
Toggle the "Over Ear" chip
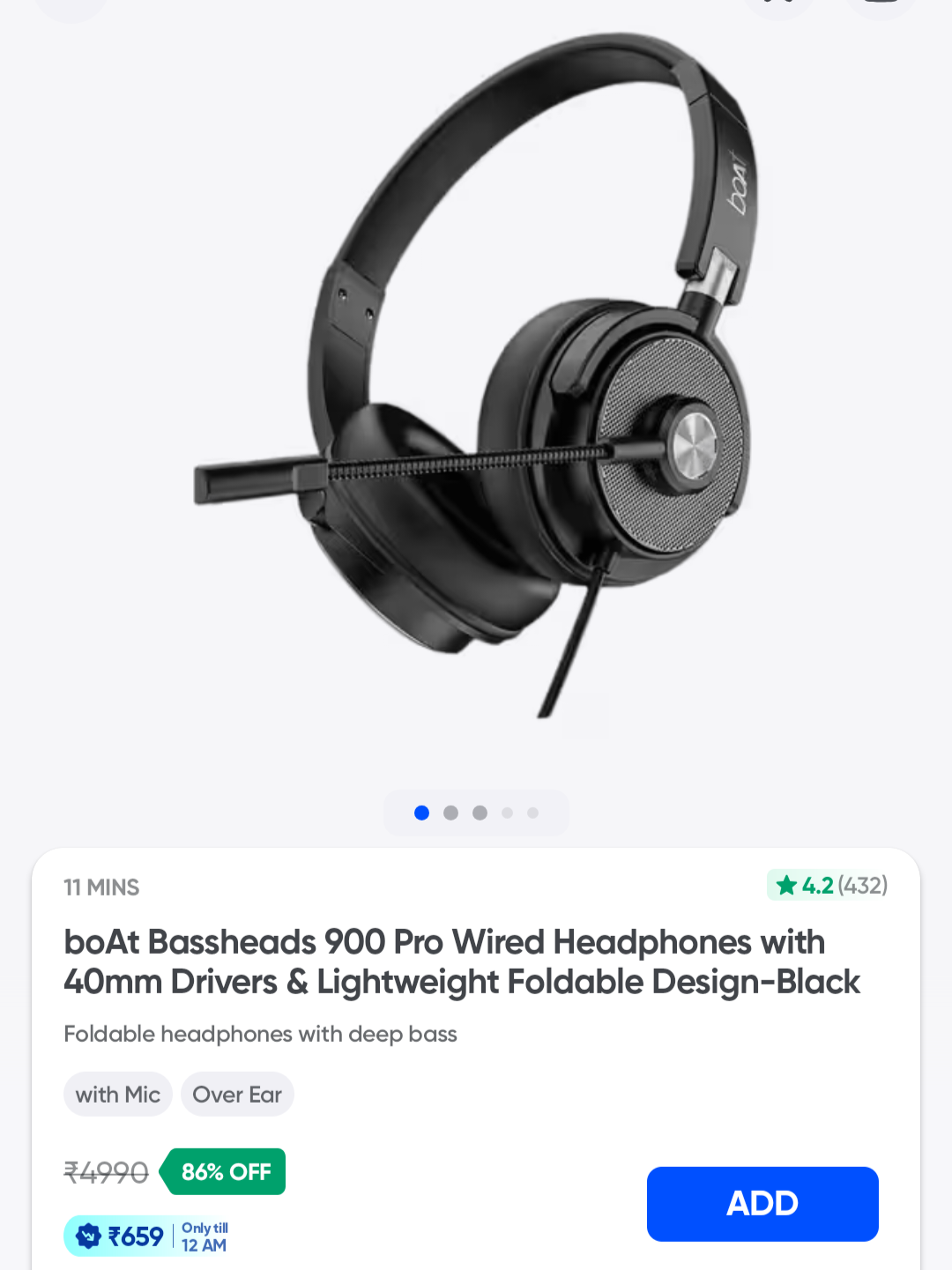pyautogui.click(x=237, y=1094)
